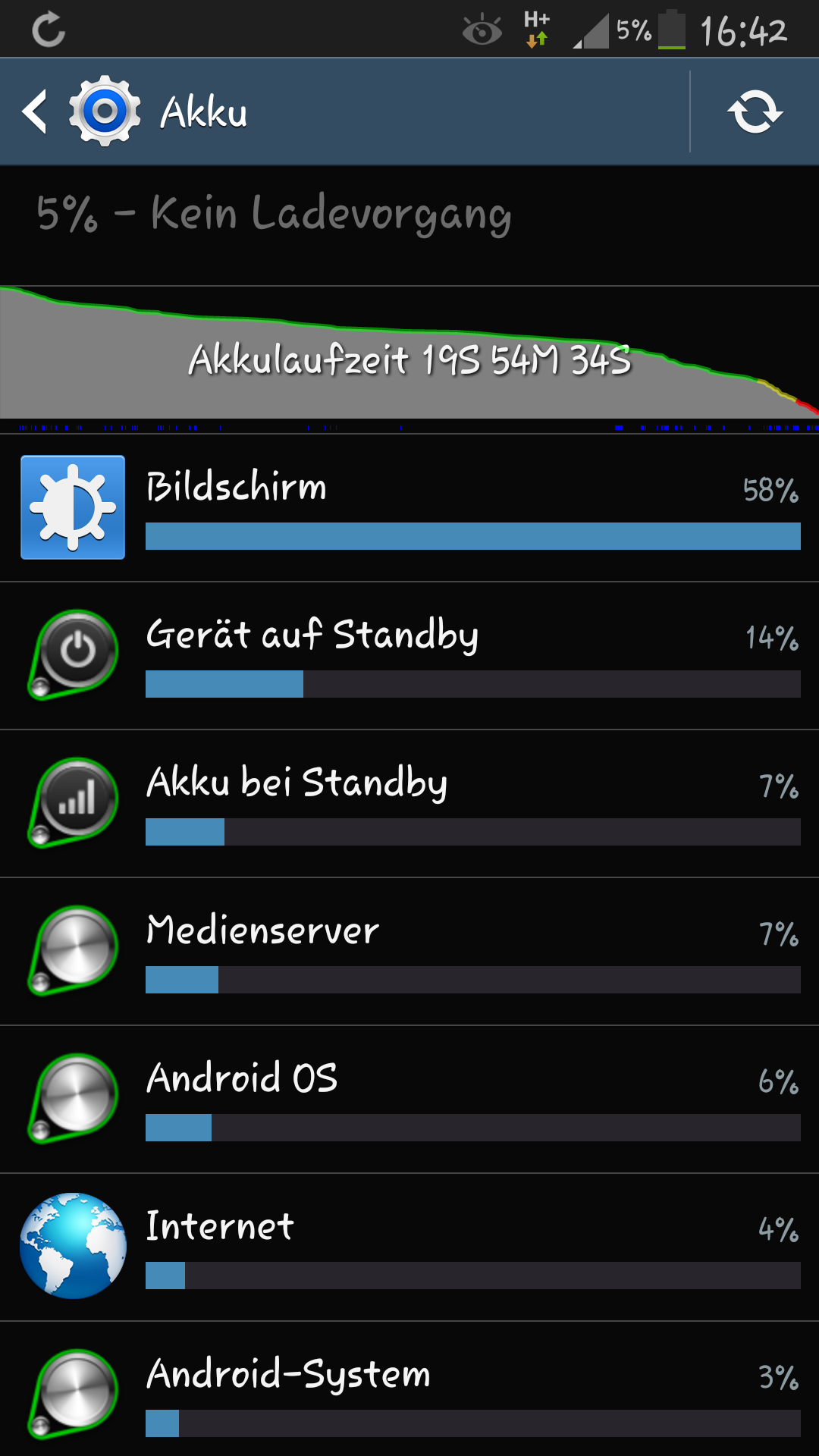The width and height of the screenshot is (819, 1456).
Task: Open Akku bei Standby details
Action: (409, 804)
